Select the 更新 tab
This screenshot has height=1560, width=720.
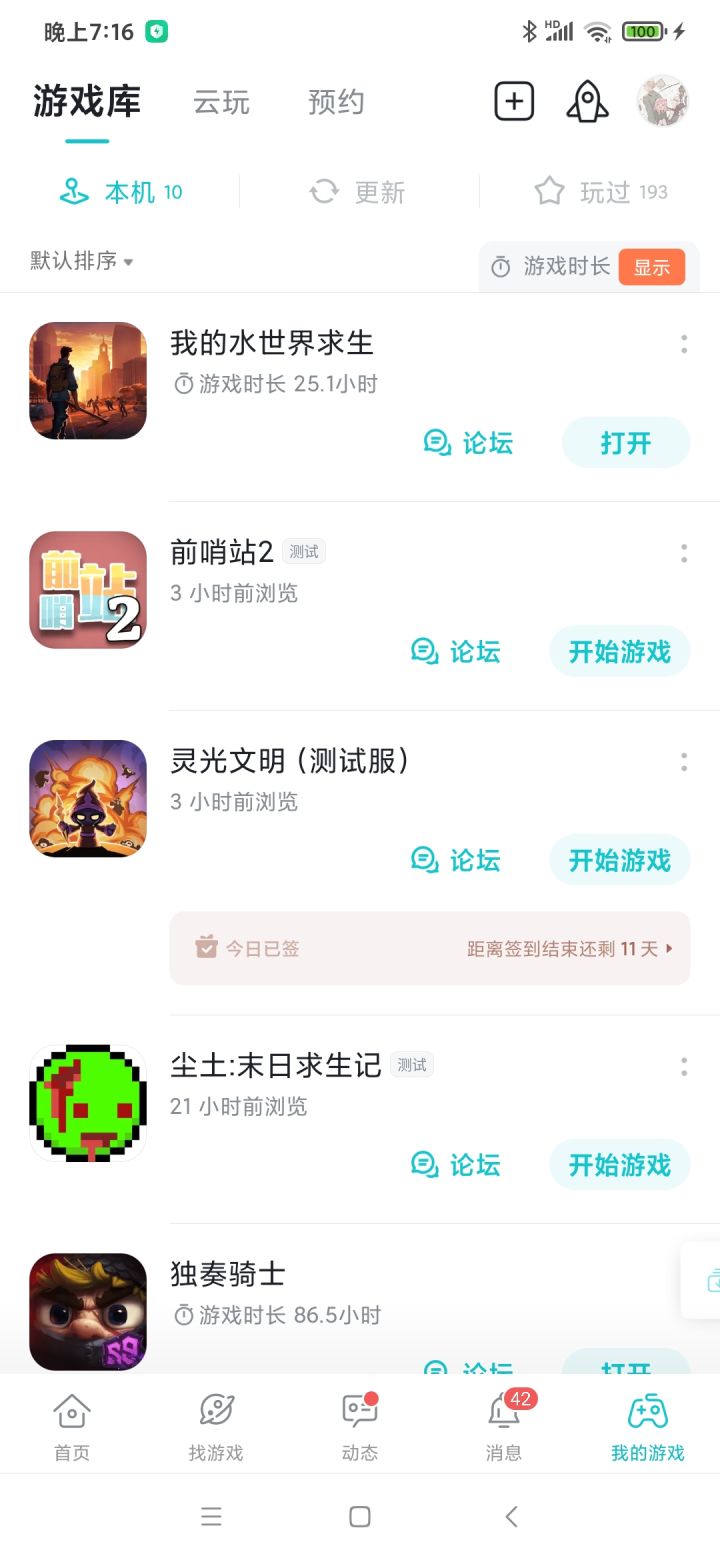pyautogui.click(x=358, y=192)
